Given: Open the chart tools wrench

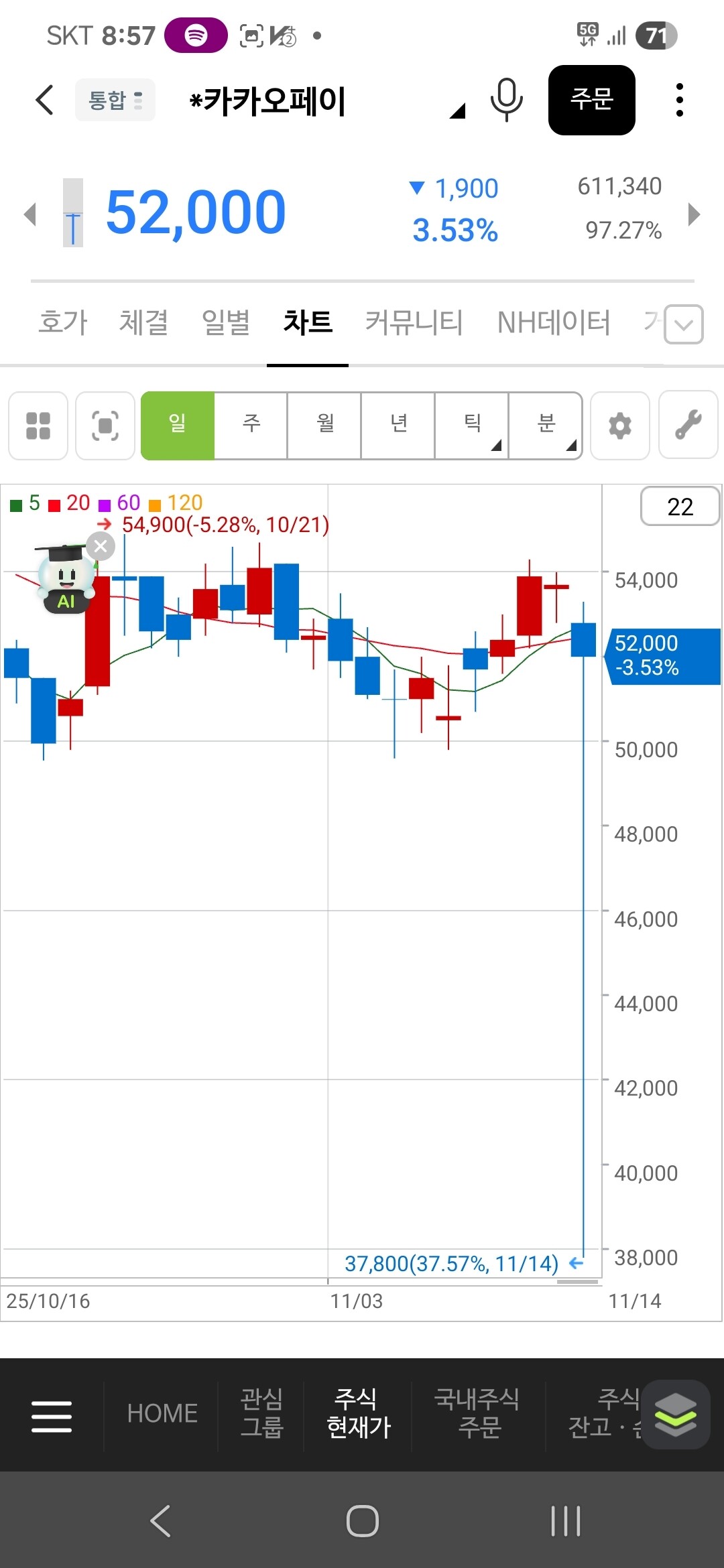Looking at the screenshot, I should [x=688, y=426].
